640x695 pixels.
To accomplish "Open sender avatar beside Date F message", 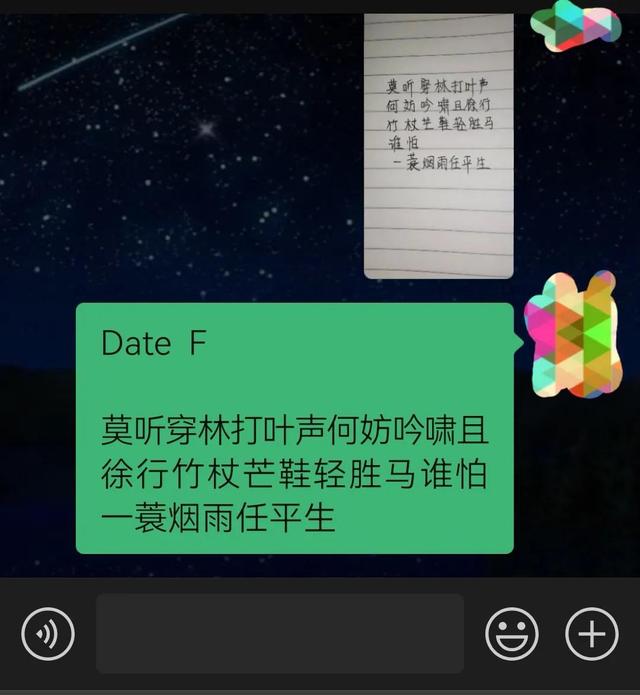I will pyautogui.click(x=573, y=334).
